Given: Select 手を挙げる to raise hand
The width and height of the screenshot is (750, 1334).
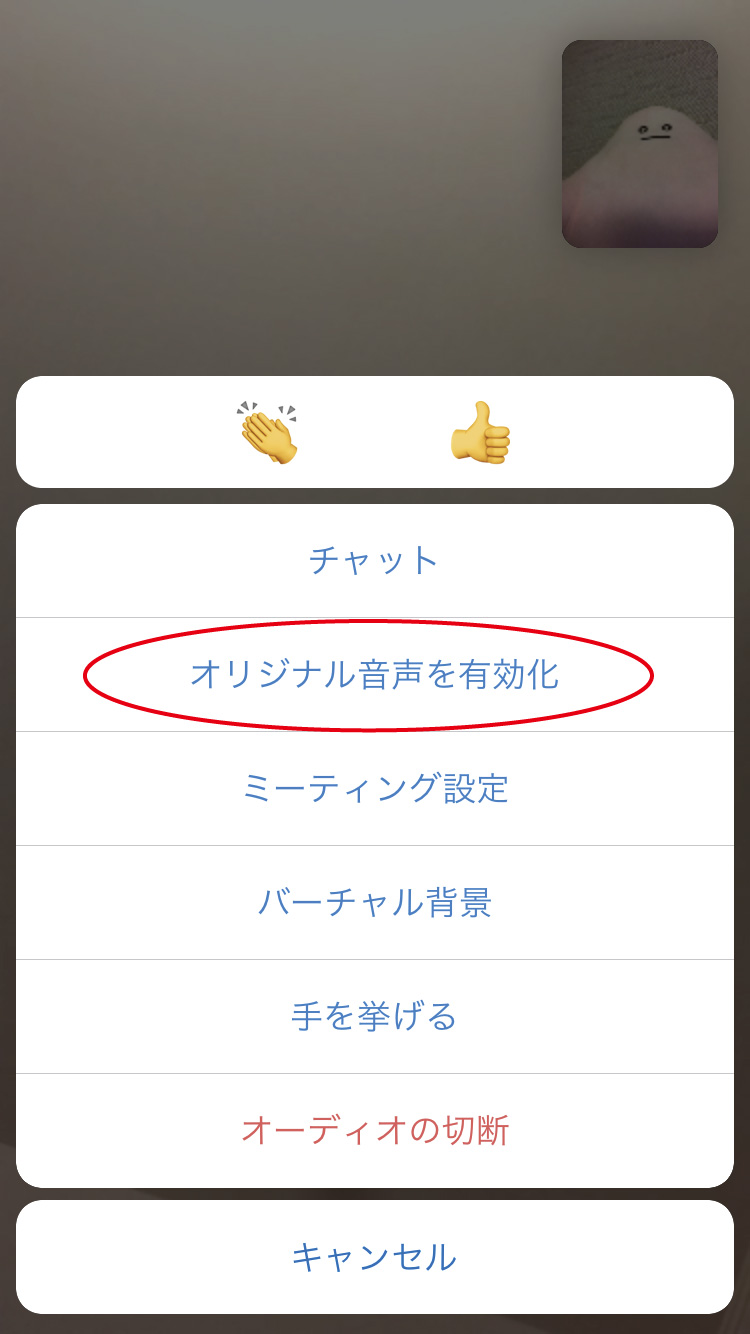Looking at the screenshot, I should (375, 1017).
